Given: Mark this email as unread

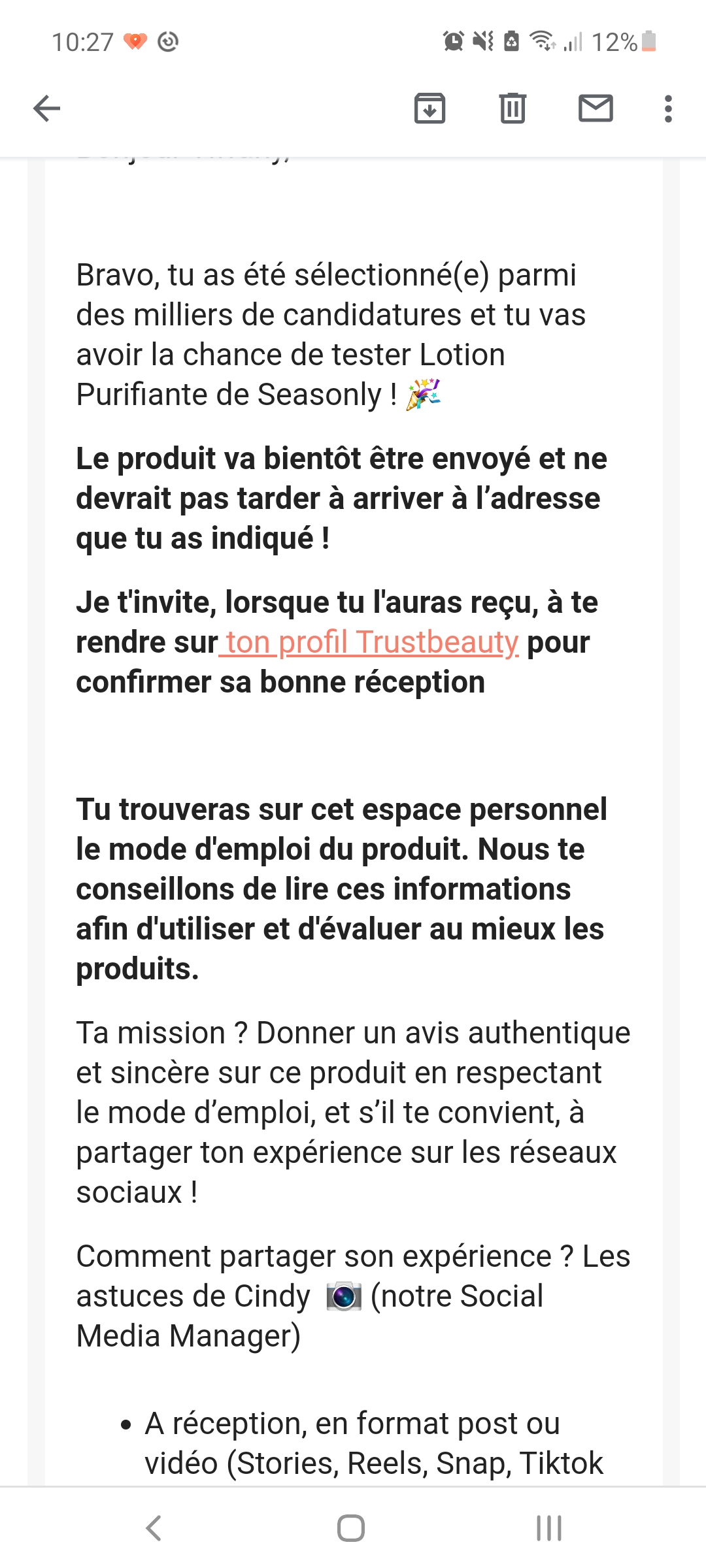Looking at the screenshot, I should 596,108.
